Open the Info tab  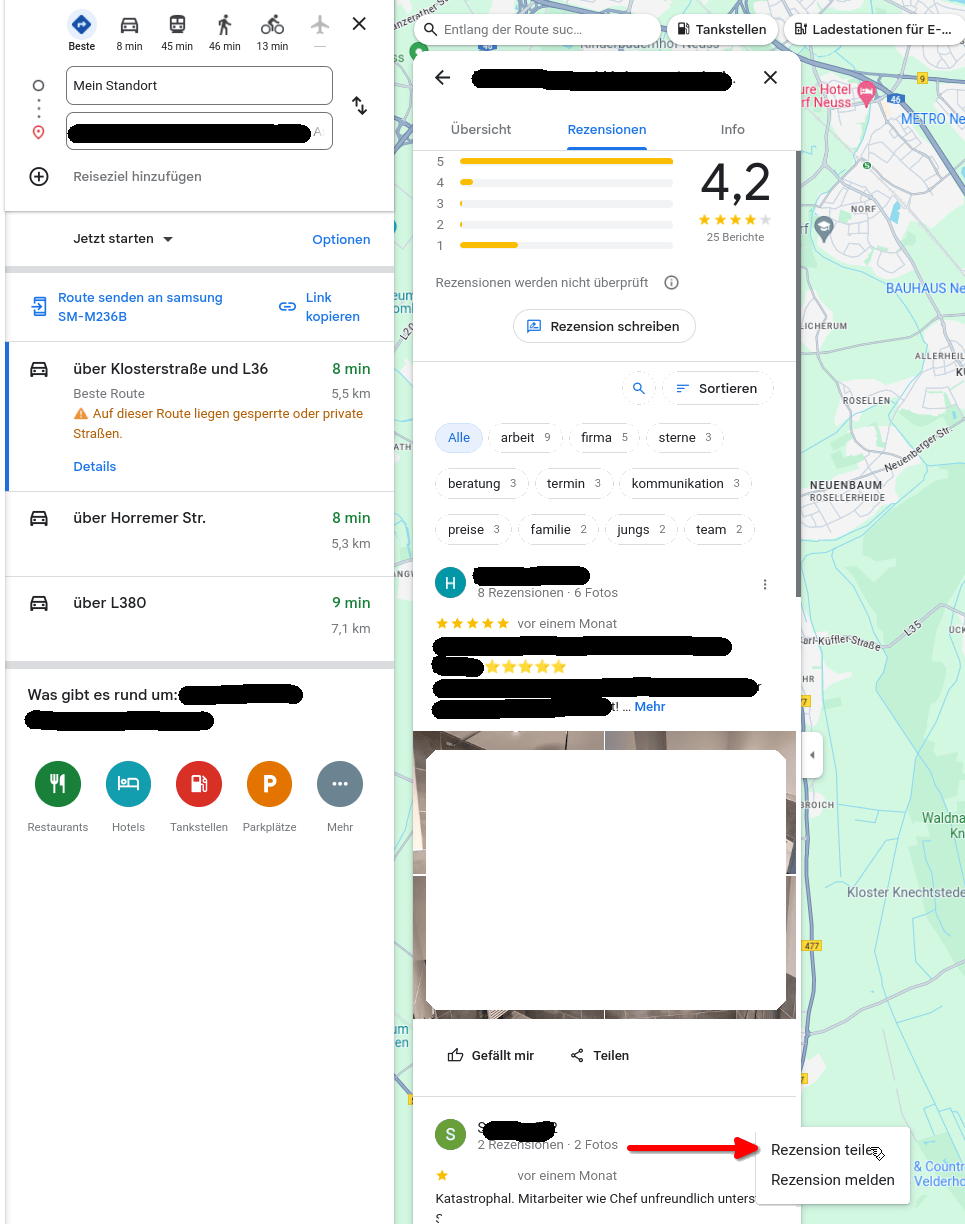(x=732, y=129)
